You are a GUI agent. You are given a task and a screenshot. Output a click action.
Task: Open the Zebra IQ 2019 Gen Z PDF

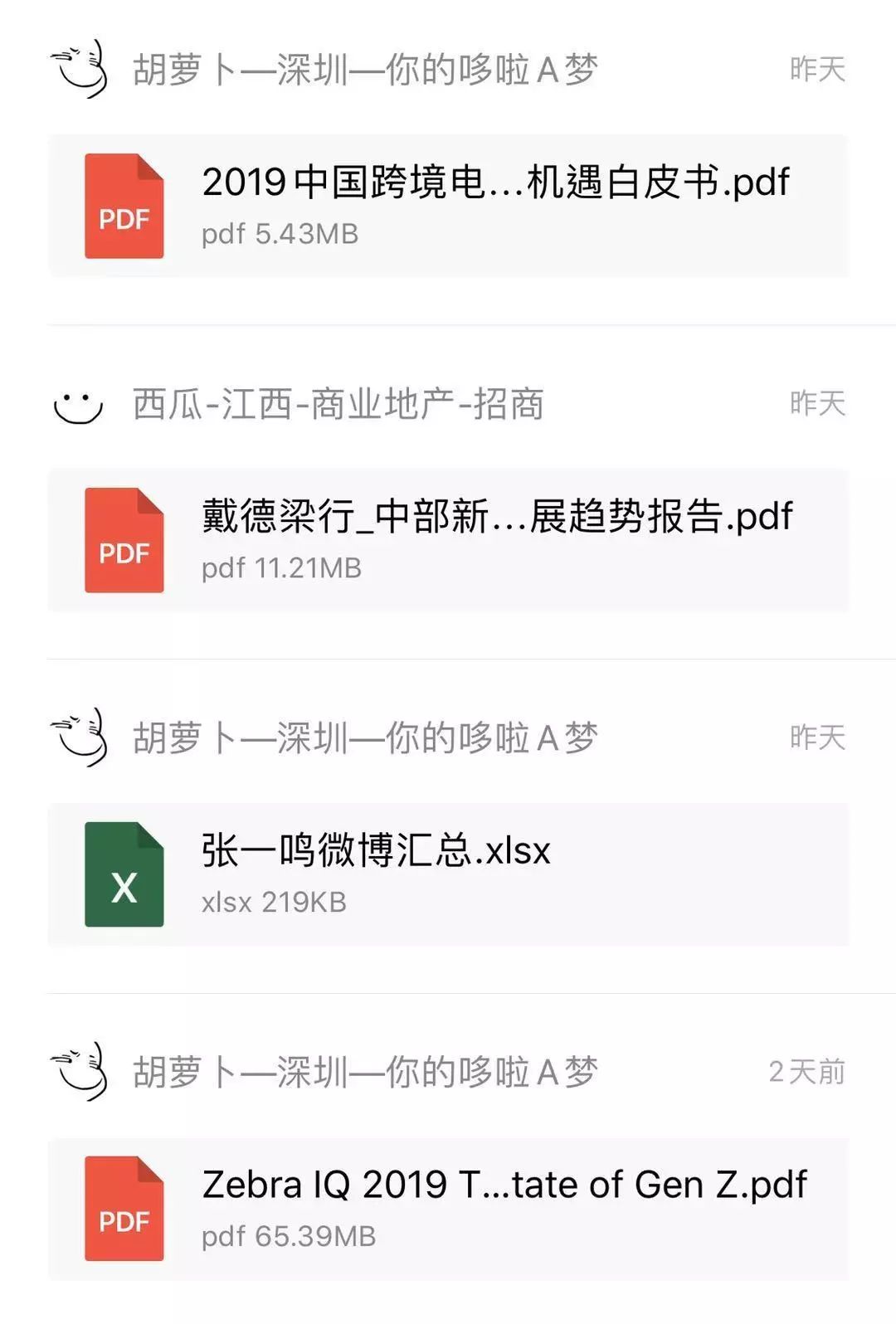click(x=448, y=1208)
